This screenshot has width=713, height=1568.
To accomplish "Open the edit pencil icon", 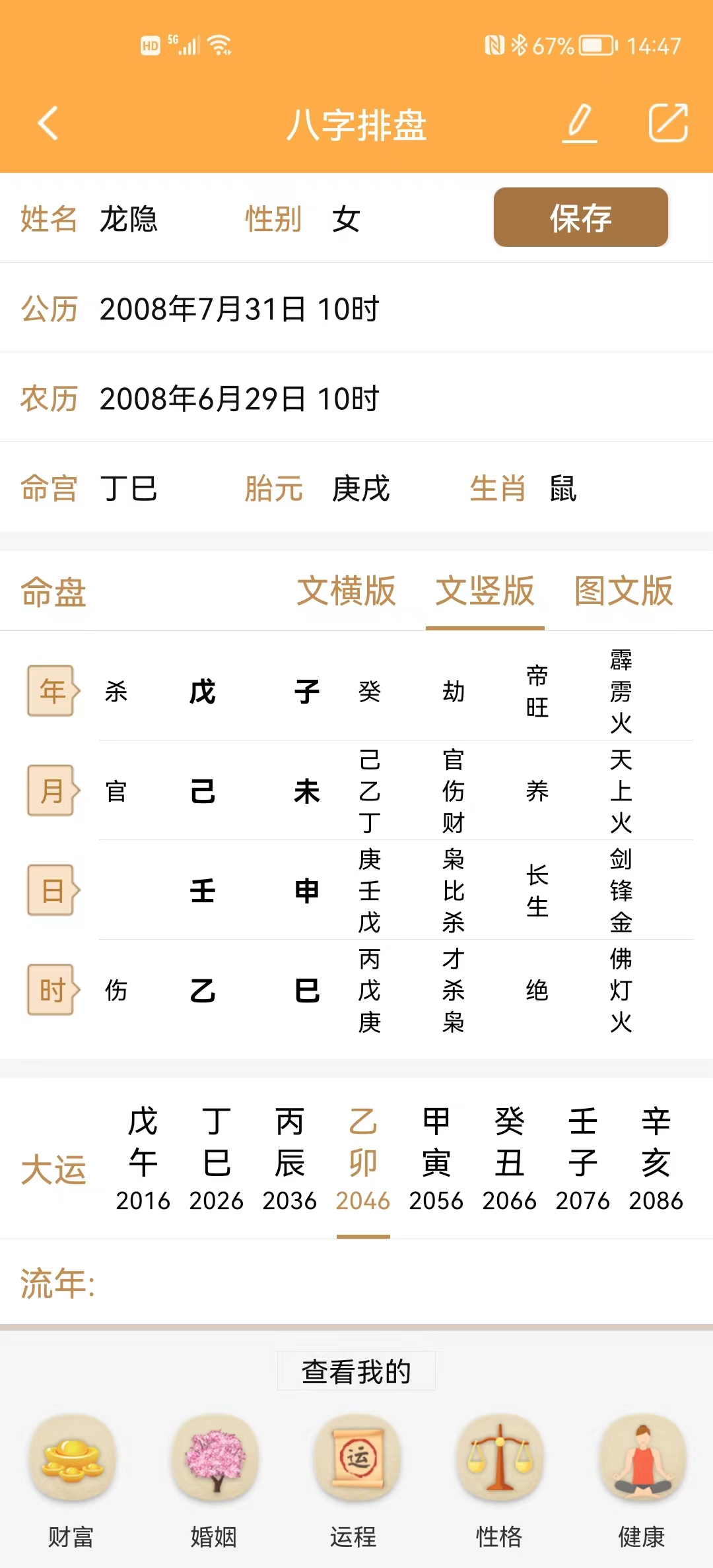I will pos(580,123).
